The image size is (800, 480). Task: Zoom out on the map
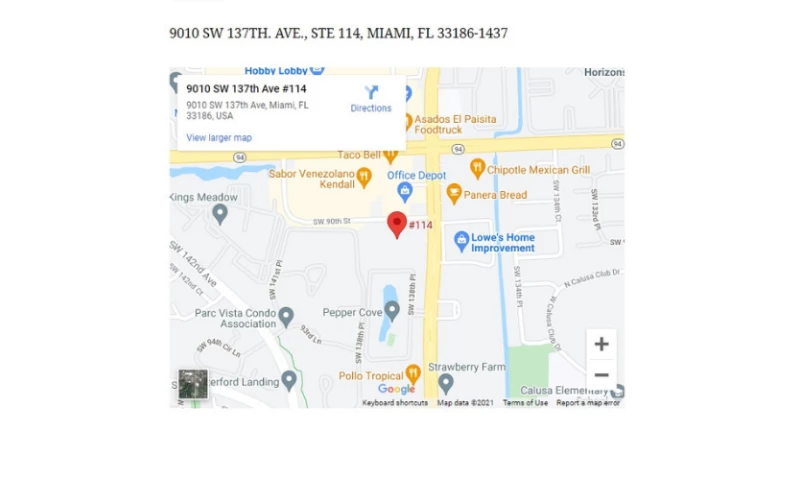click(x=600, y=375)
